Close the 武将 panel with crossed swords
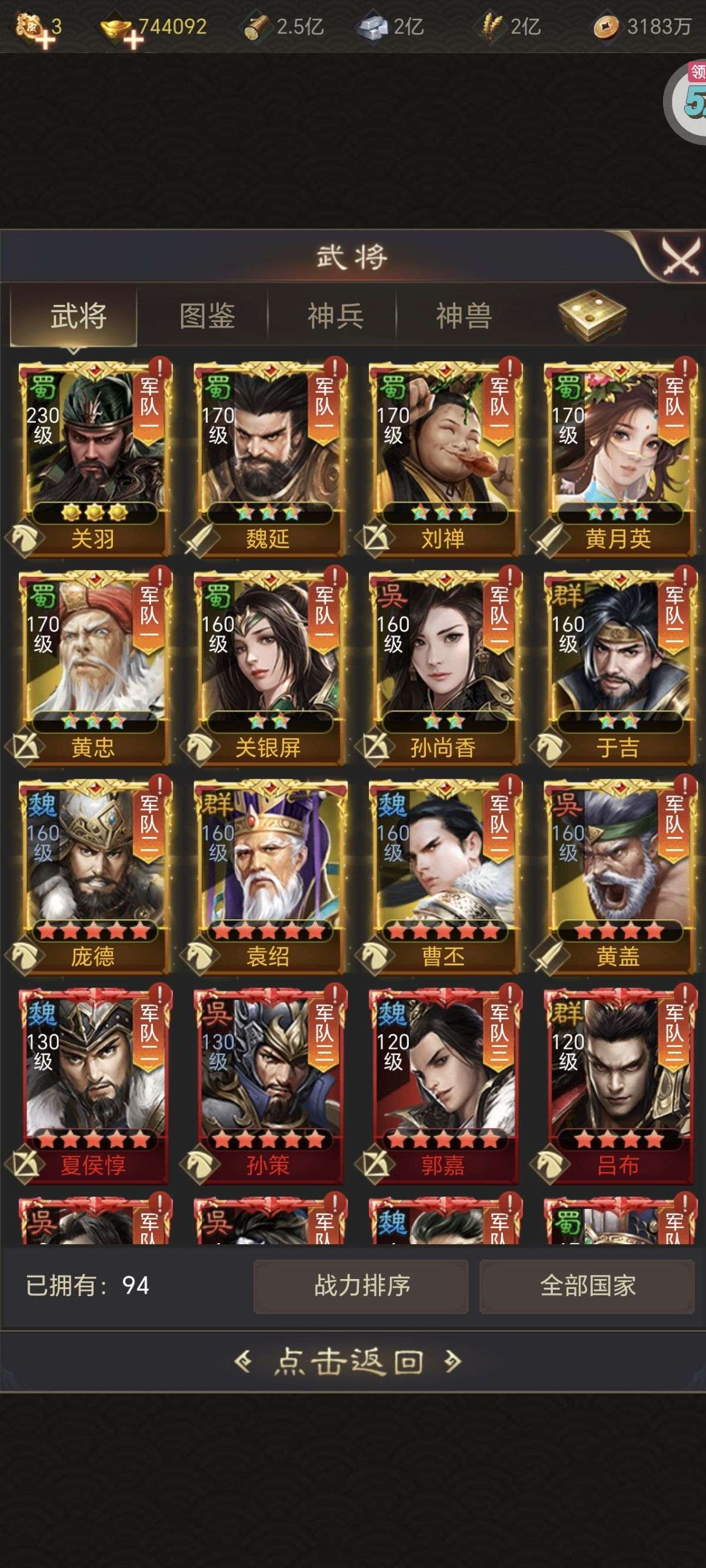 pyautogui.click(x=680, y=257)
